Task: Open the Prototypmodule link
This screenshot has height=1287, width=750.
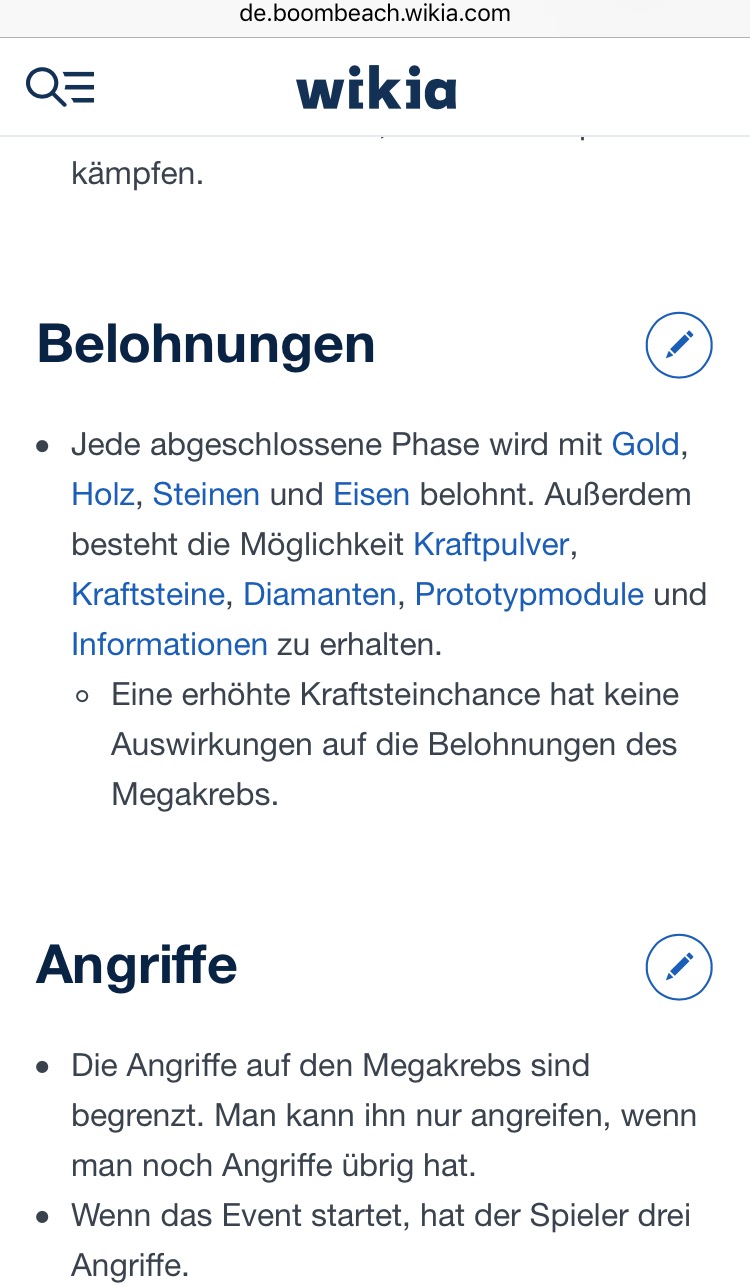Action: coord(529,595)
